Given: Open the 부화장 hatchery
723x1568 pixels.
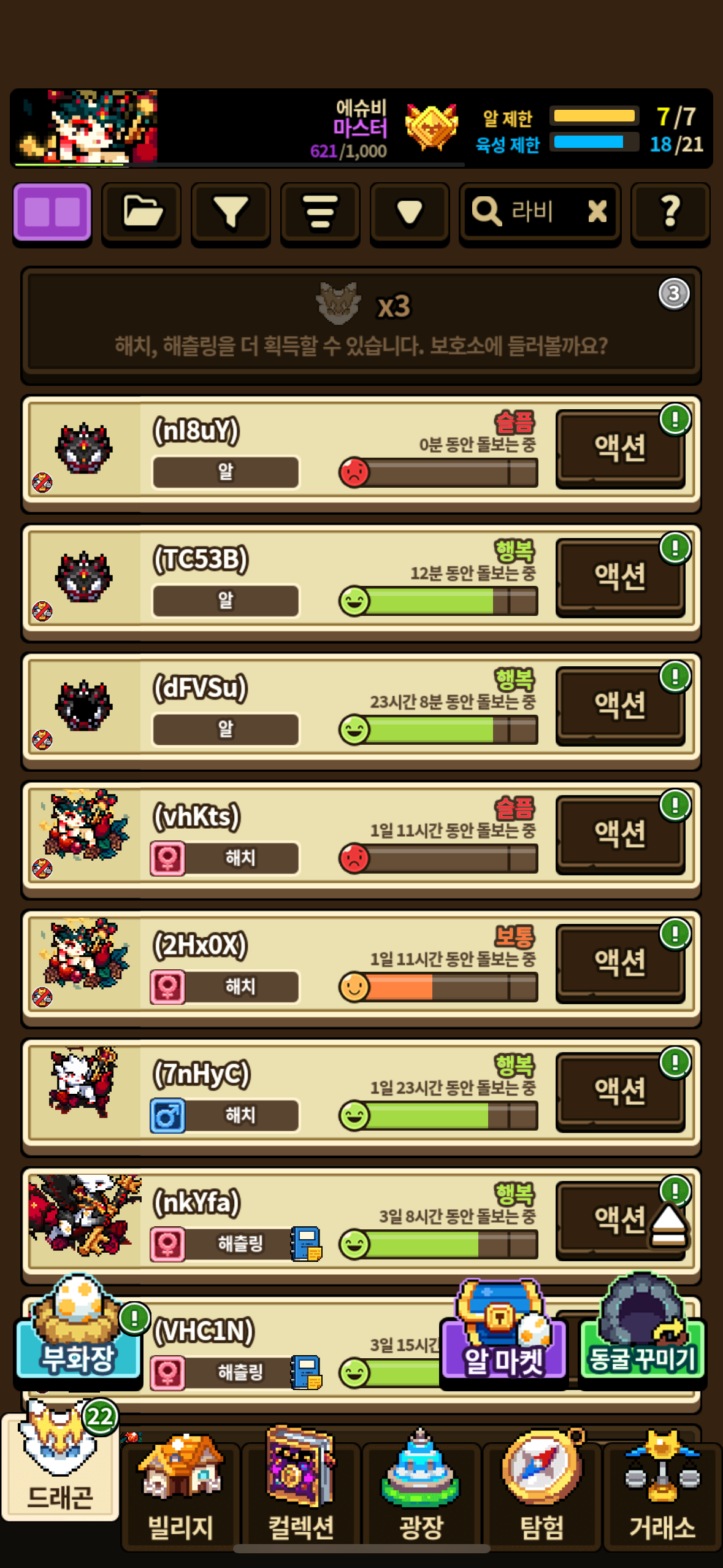Looking at the screenshot, I should pyautogui.click(x=78, y=1332).
